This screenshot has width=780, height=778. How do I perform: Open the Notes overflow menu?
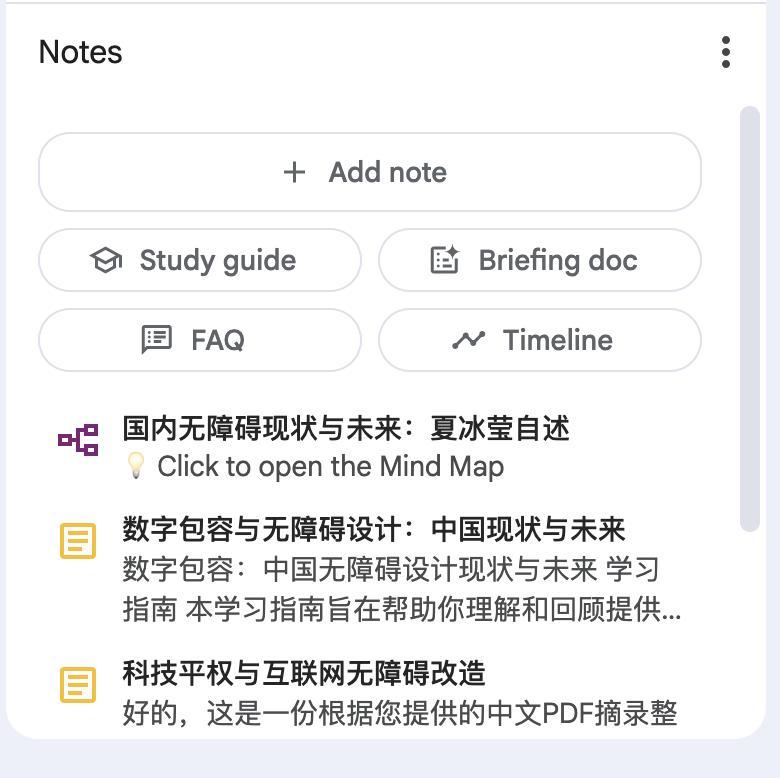click(x=726, y=52)
